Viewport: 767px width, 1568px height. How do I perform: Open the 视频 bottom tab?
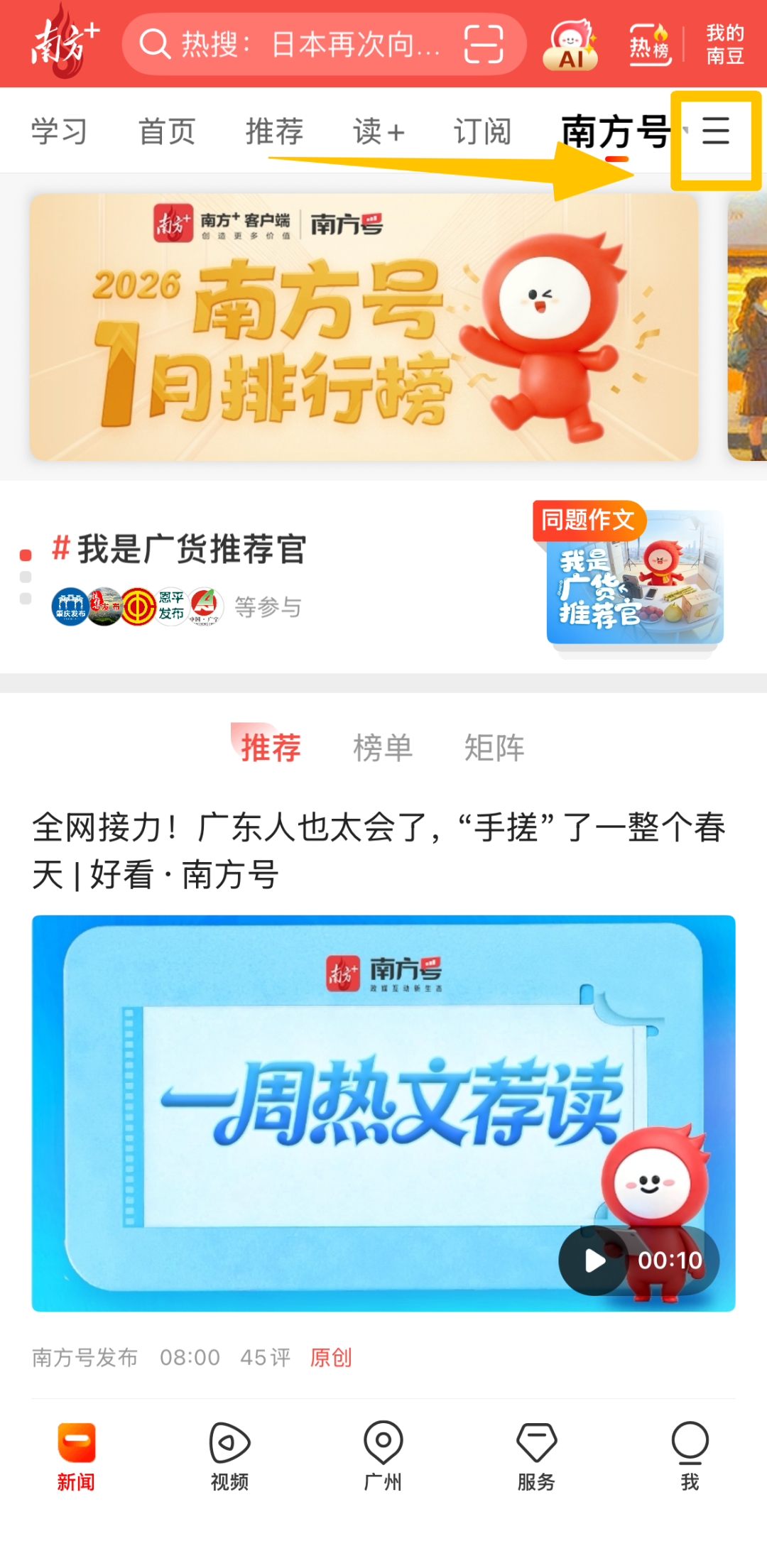[229, 1456]
